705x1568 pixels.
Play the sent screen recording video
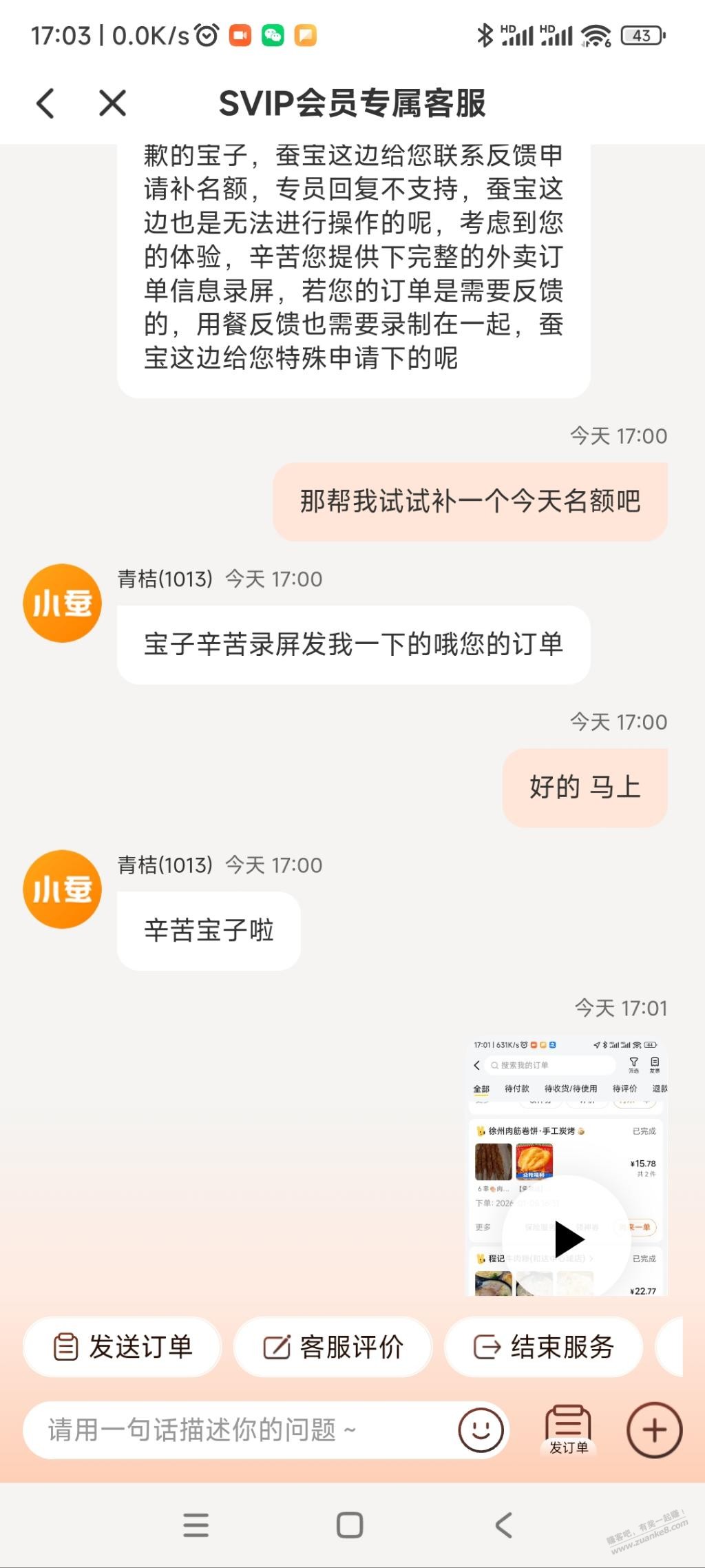[x=567, y=1239]
